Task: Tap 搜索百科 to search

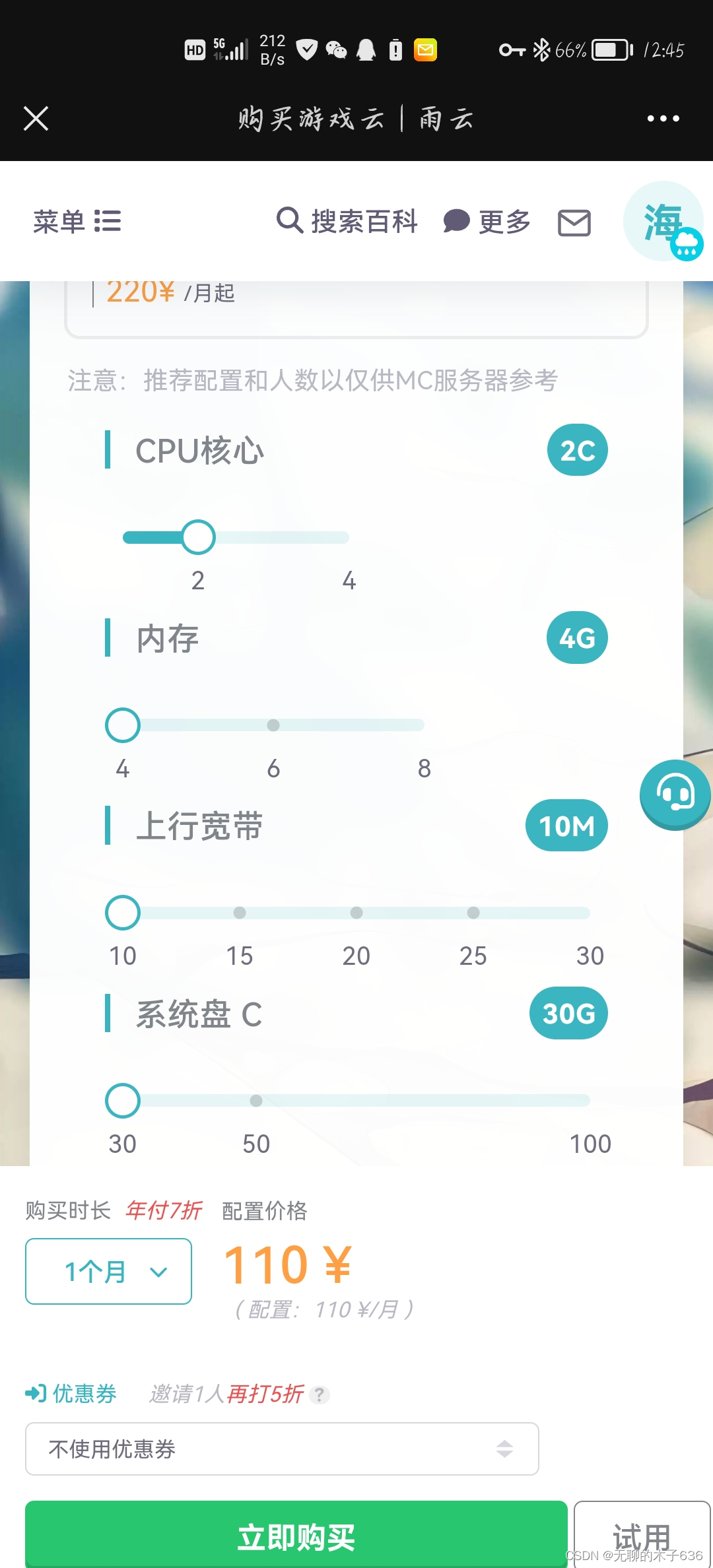Action: pyautogui.click(x=347, y=222)
